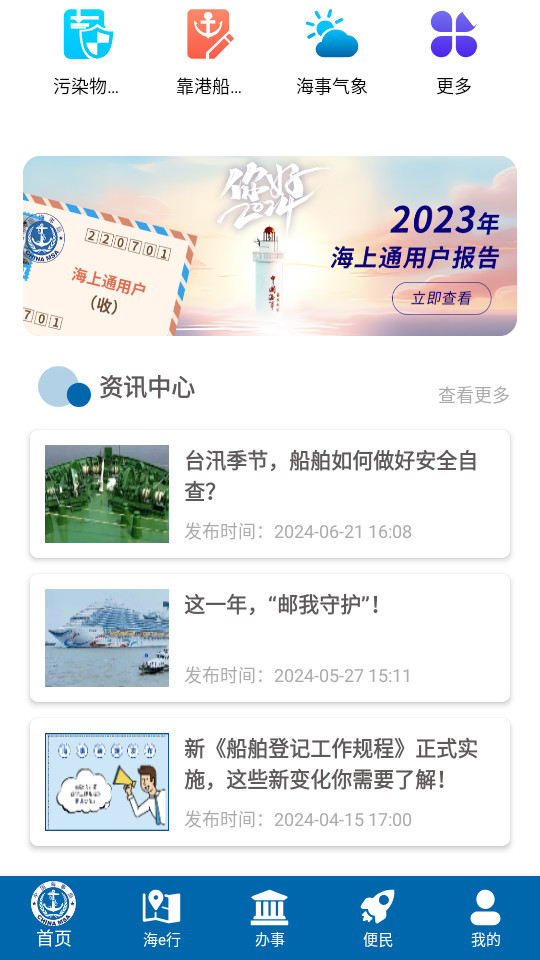This screenshot has width=540, height=960.
Task: Tap 查看更多 in 资讯中心
Action: tap(474, 395)
